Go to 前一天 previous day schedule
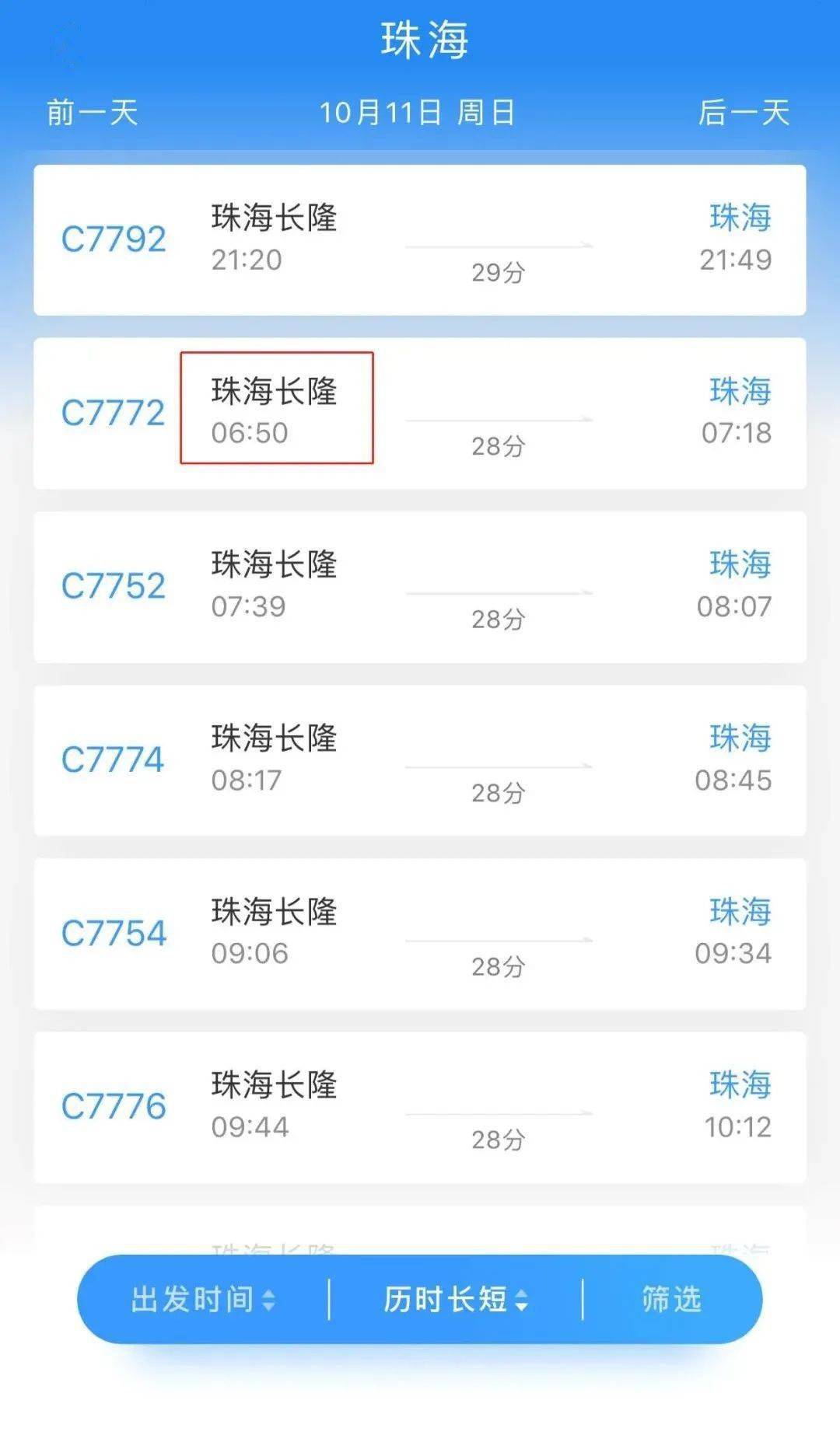 coord(89,113)
